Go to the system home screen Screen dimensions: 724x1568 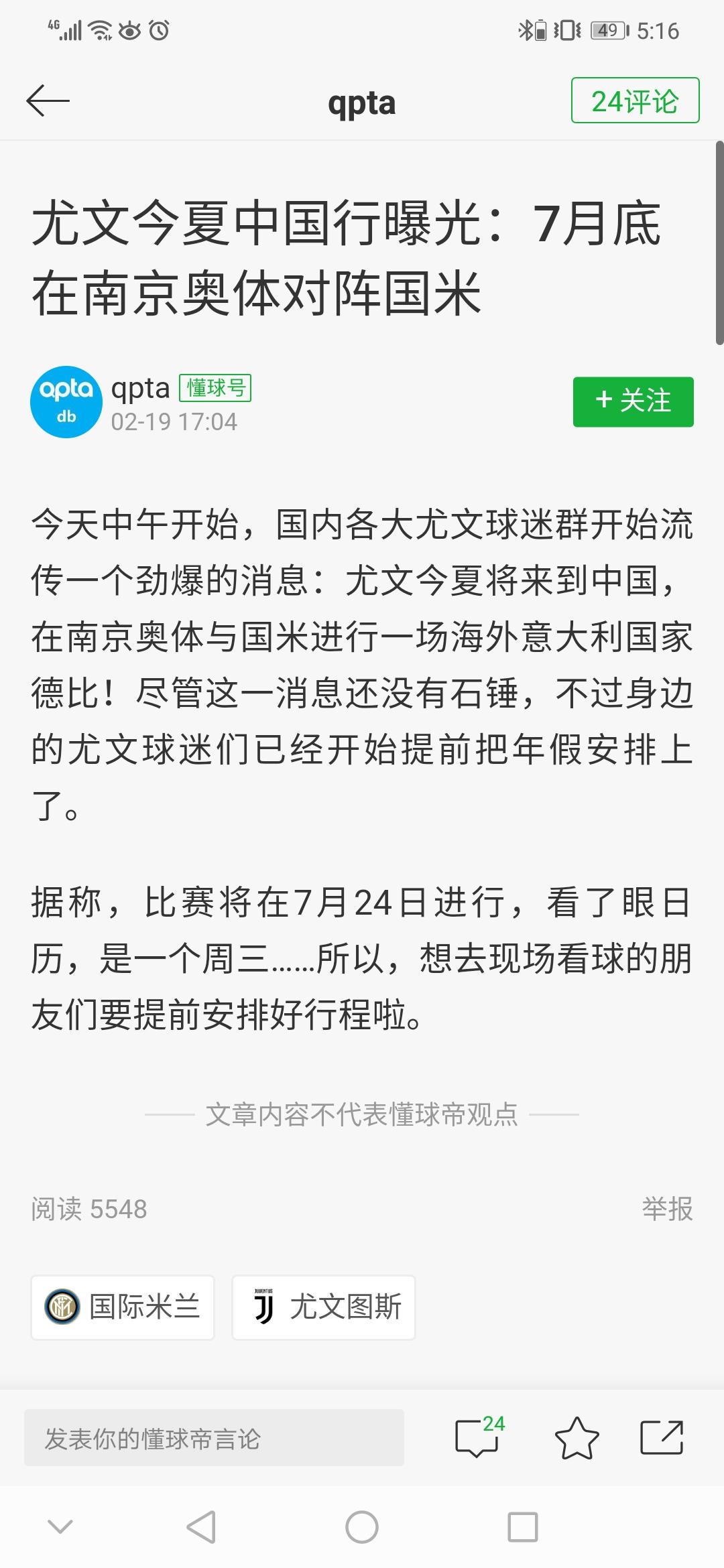coord(362,1527)
